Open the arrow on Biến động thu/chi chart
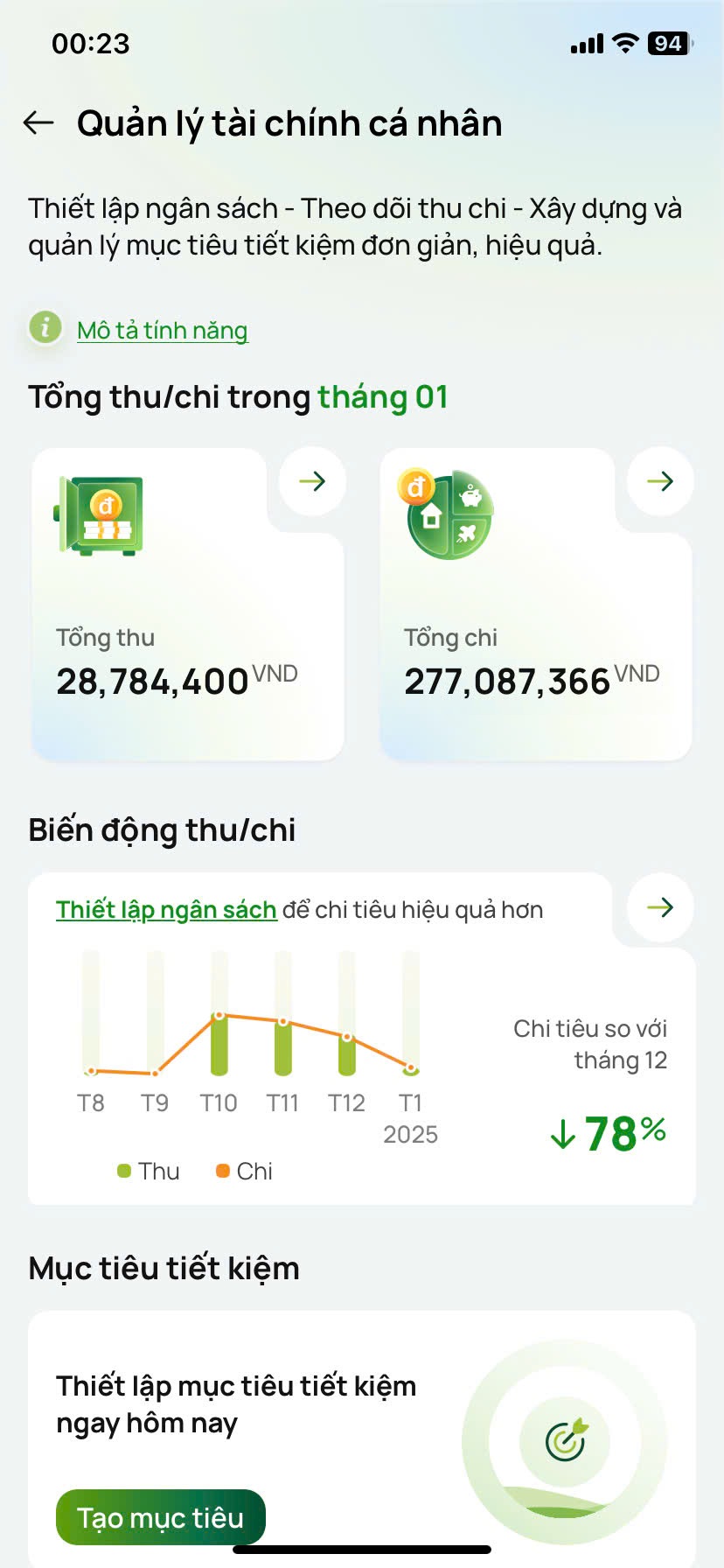The height and width of the screenshot is (1568, 724). tap(660, 907)
